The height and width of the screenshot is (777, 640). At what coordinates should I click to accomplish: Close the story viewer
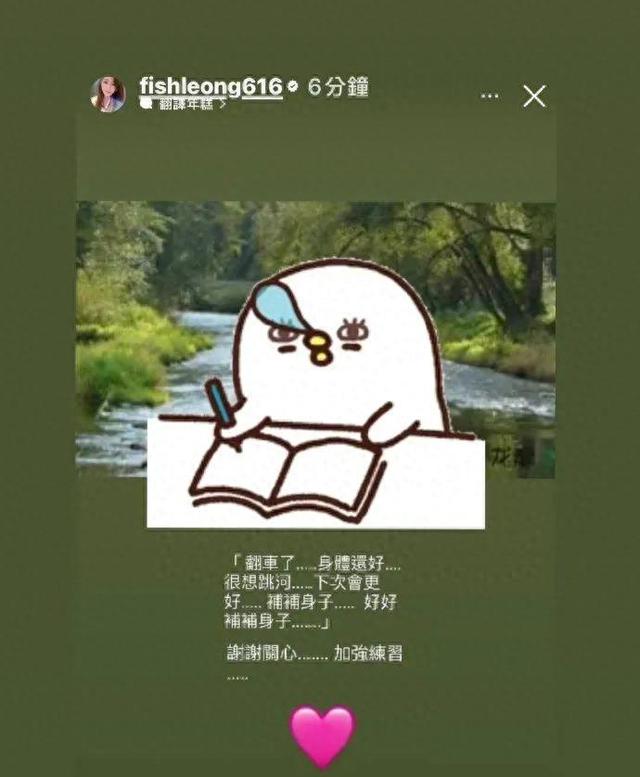(534, 96)
